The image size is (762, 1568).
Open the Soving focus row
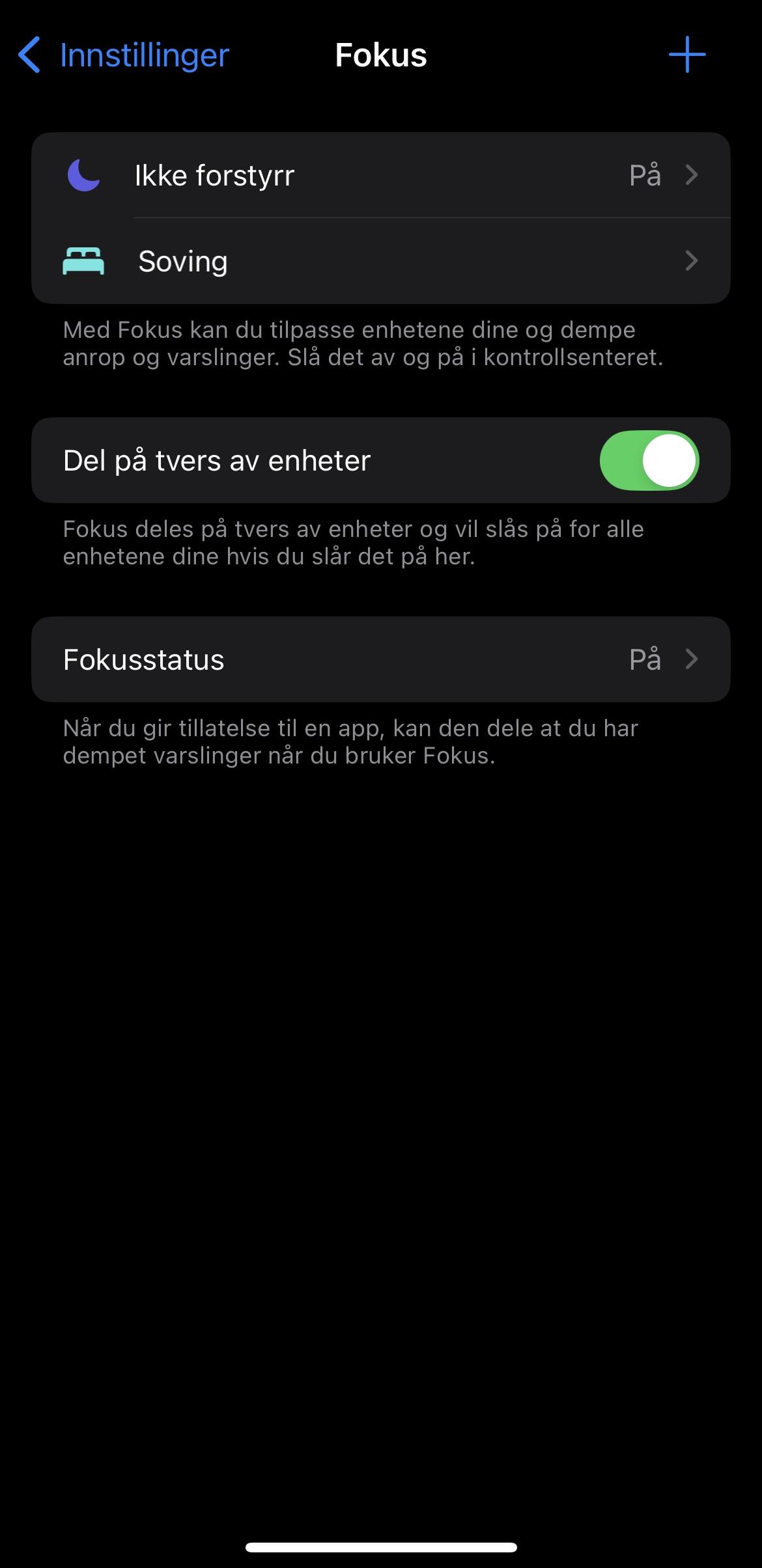coord(381,261)
